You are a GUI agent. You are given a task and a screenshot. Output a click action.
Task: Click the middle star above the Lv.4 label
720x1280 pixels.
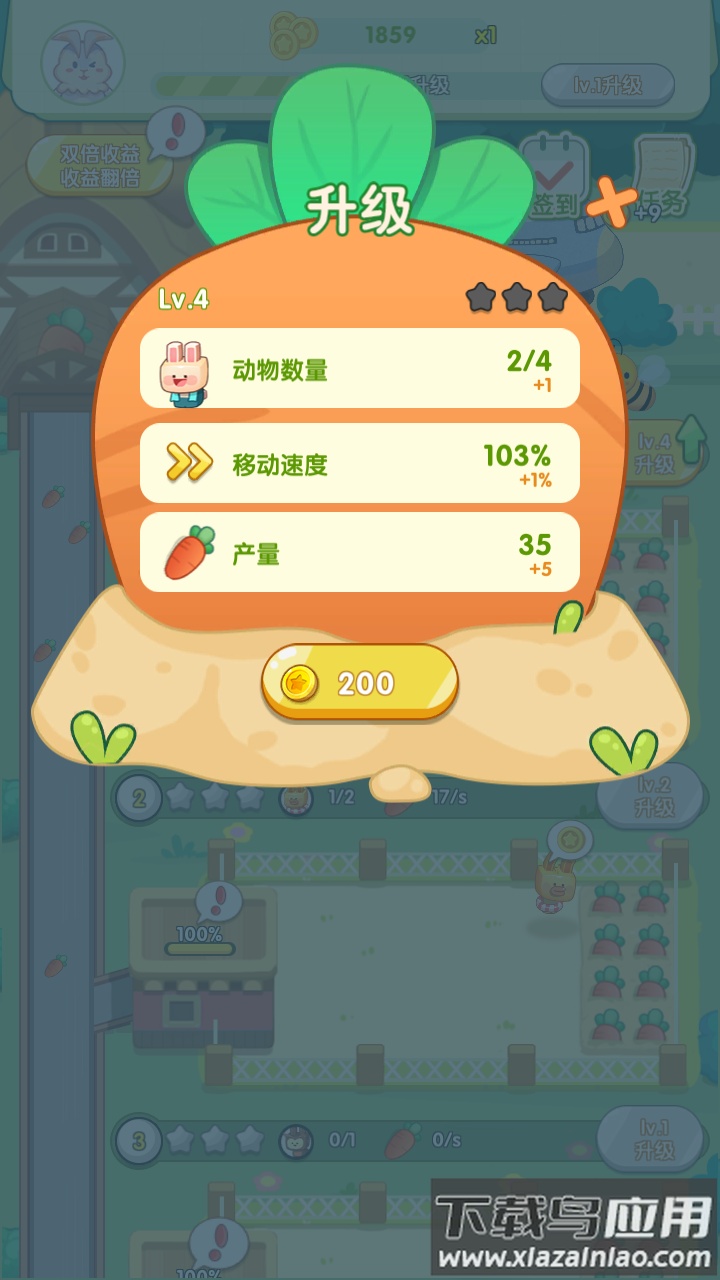coord(515,296)
